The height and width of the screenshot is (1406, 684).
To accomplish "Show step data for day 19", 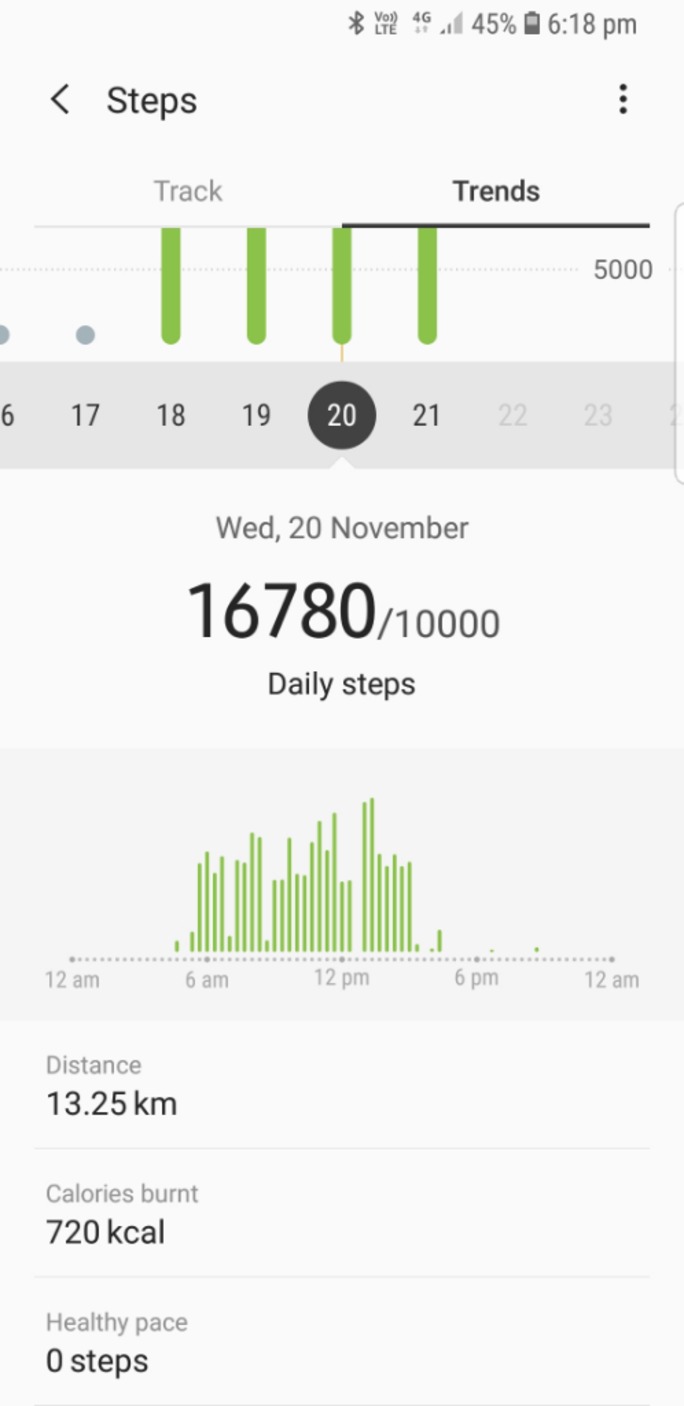I will 256,414.
